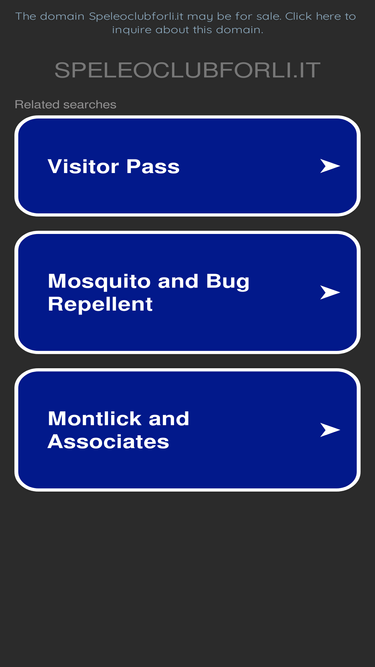Viewport: 375px width, 667px height.
Task: Open the Visitor Pass related search
Action: coord(188,166)
